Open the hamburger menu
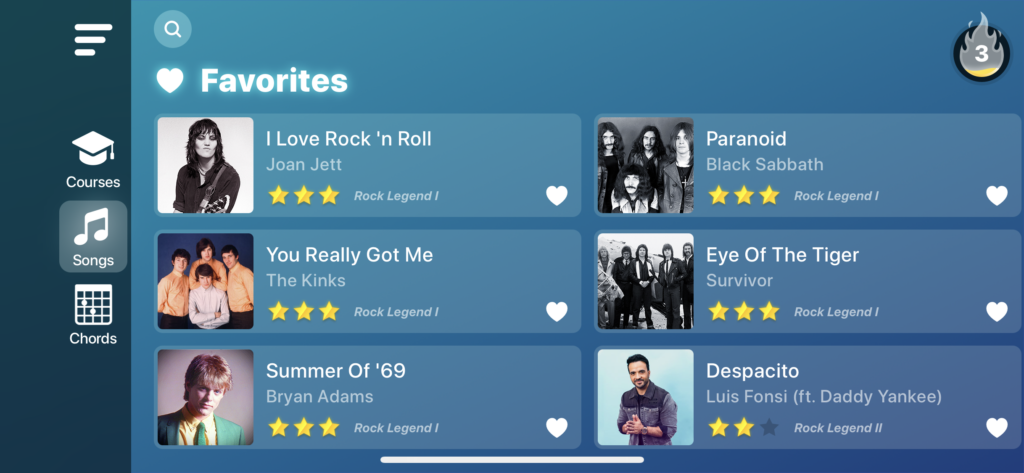Screen dimensions: 1024x473 pos(94,39)
